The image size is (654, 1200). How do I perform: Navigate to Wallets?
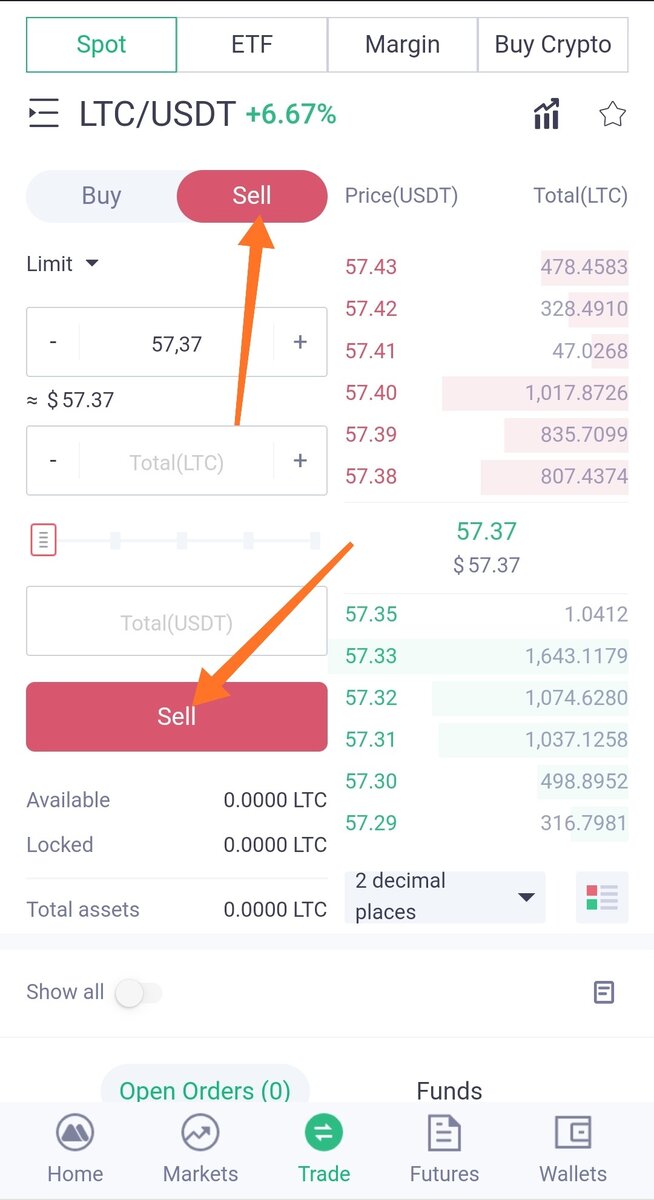(573, 1148)
